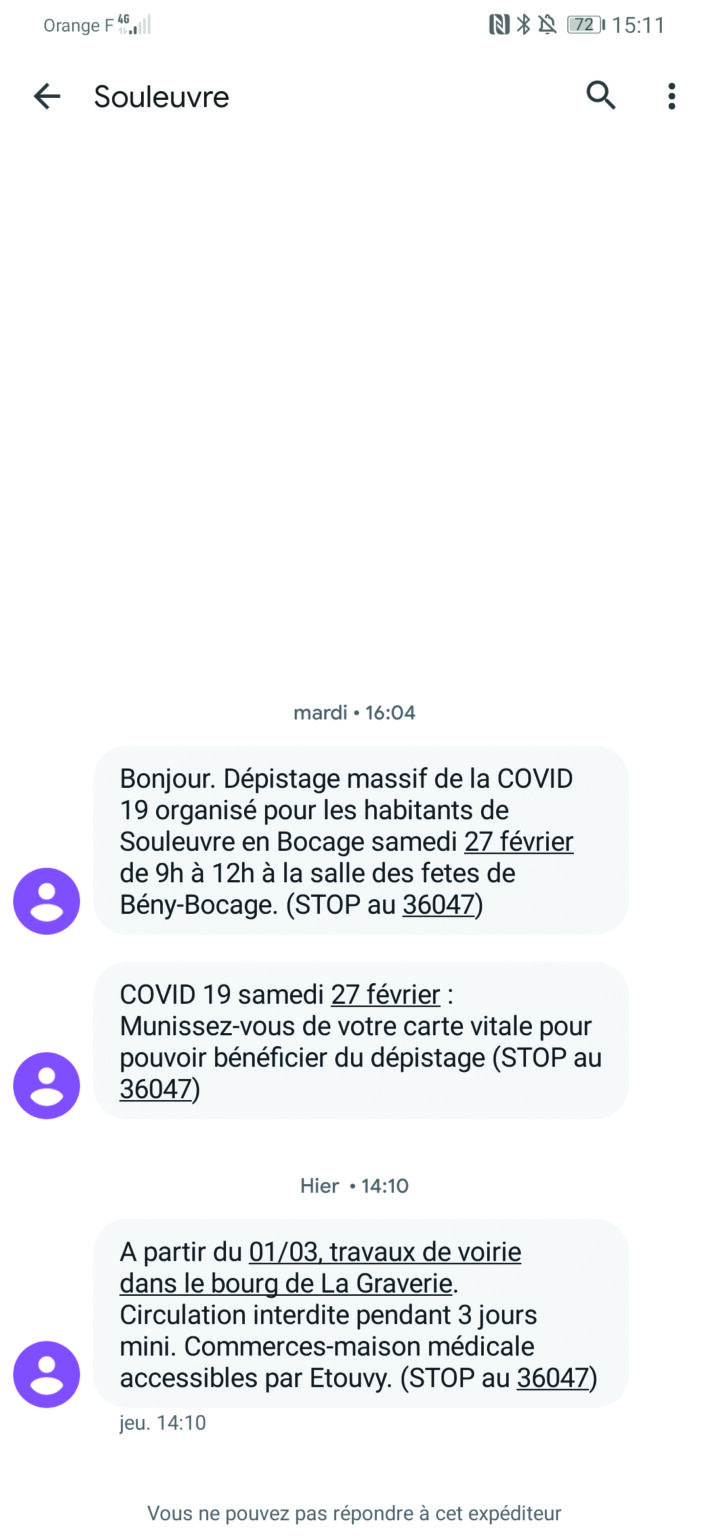
Task: Open the 01/03 travaux de voirie link
Action: tap(320, 1267)
